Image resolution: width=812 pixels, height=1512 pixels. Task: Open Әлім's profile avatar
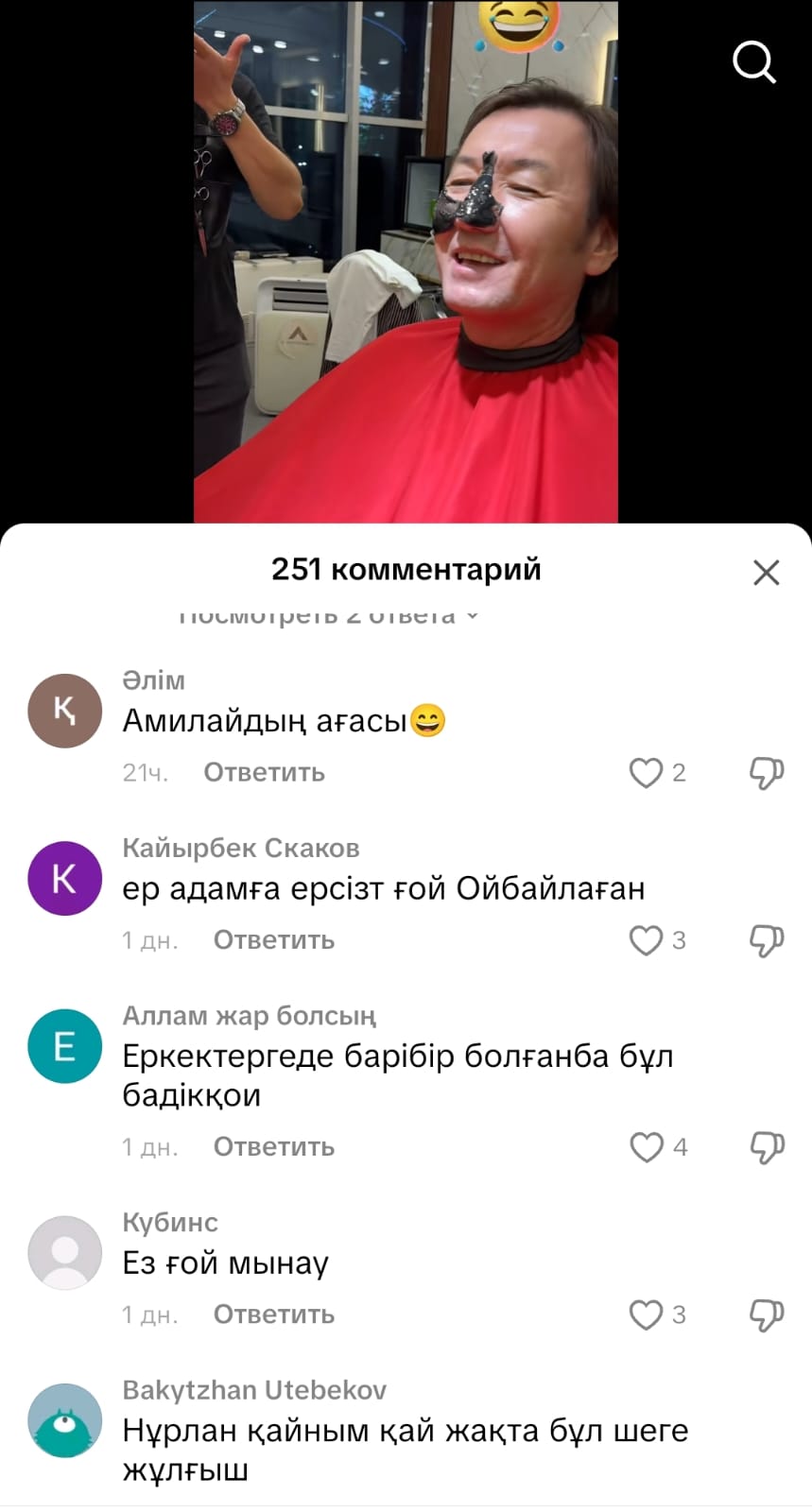point(64,711)
